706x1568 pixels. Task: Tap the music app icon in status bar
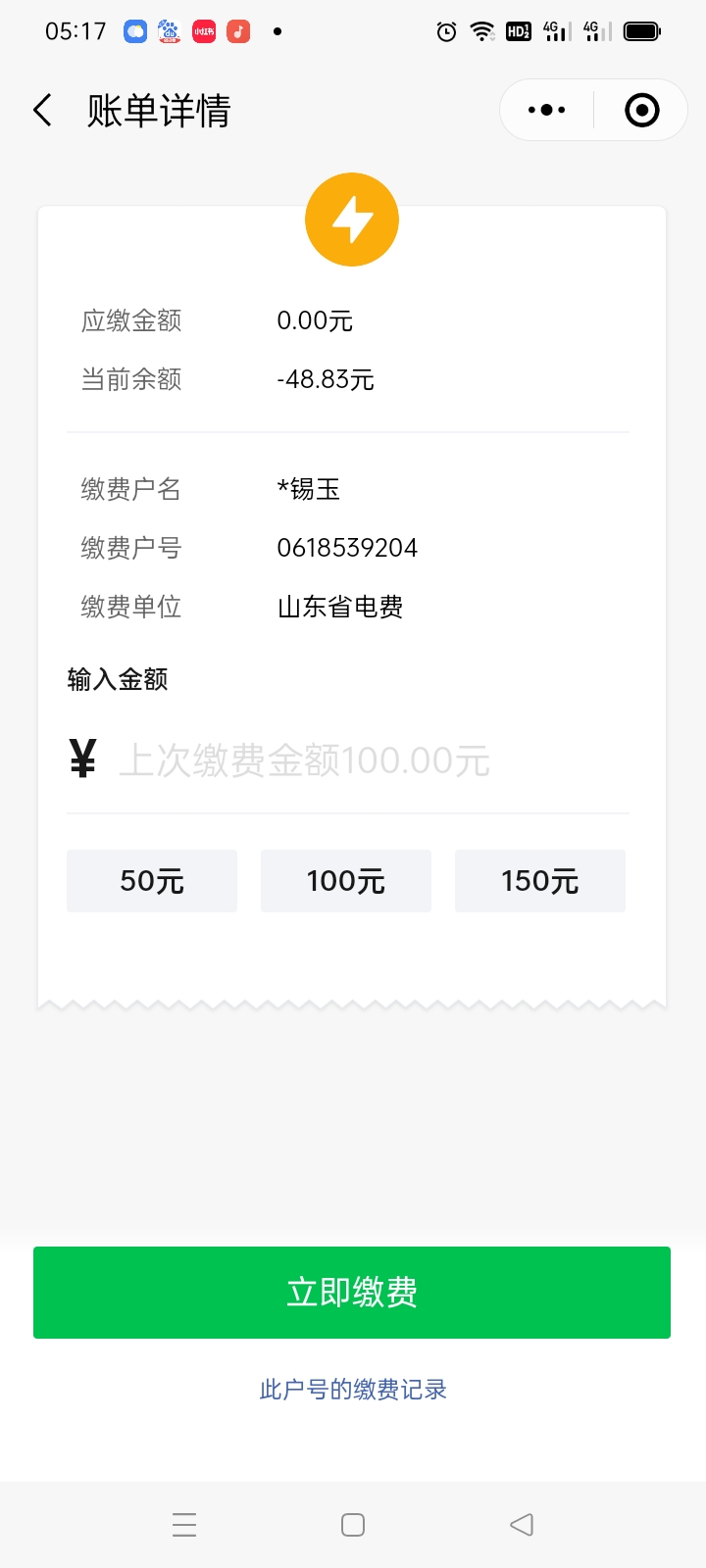tap(235, 31)
